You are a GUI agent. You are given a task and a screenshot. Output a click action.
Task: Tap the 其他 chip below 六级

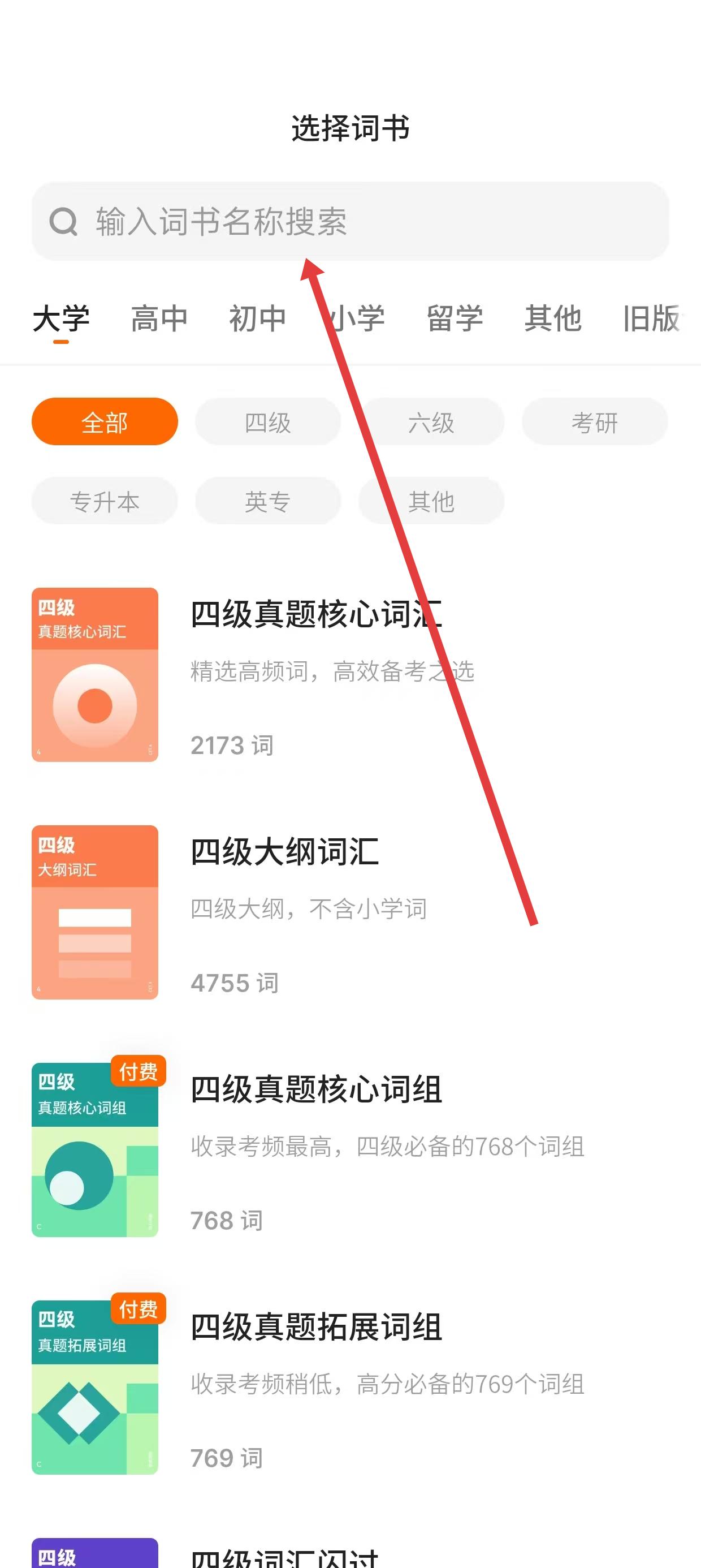[431, 501]
